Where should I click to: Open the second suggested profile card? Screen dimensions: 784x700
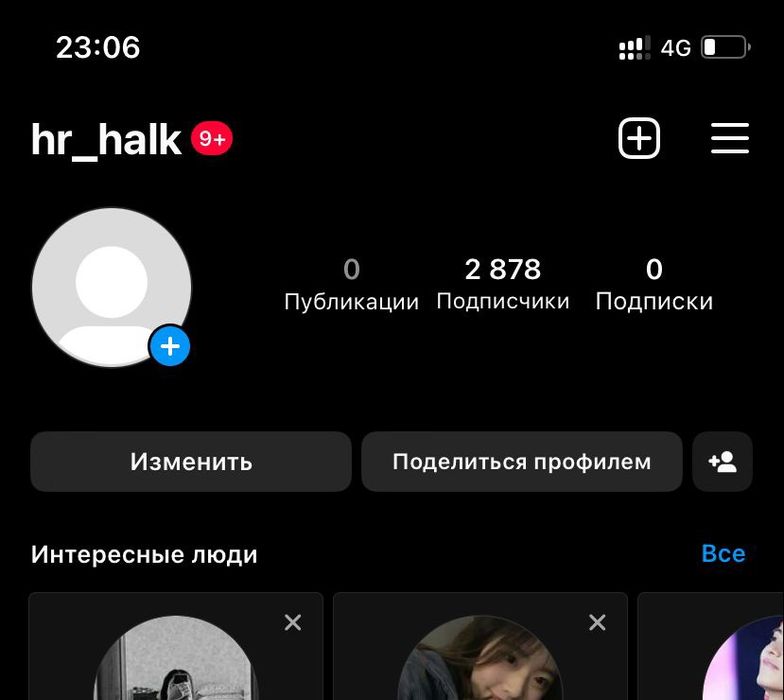(x=480, y=662)
